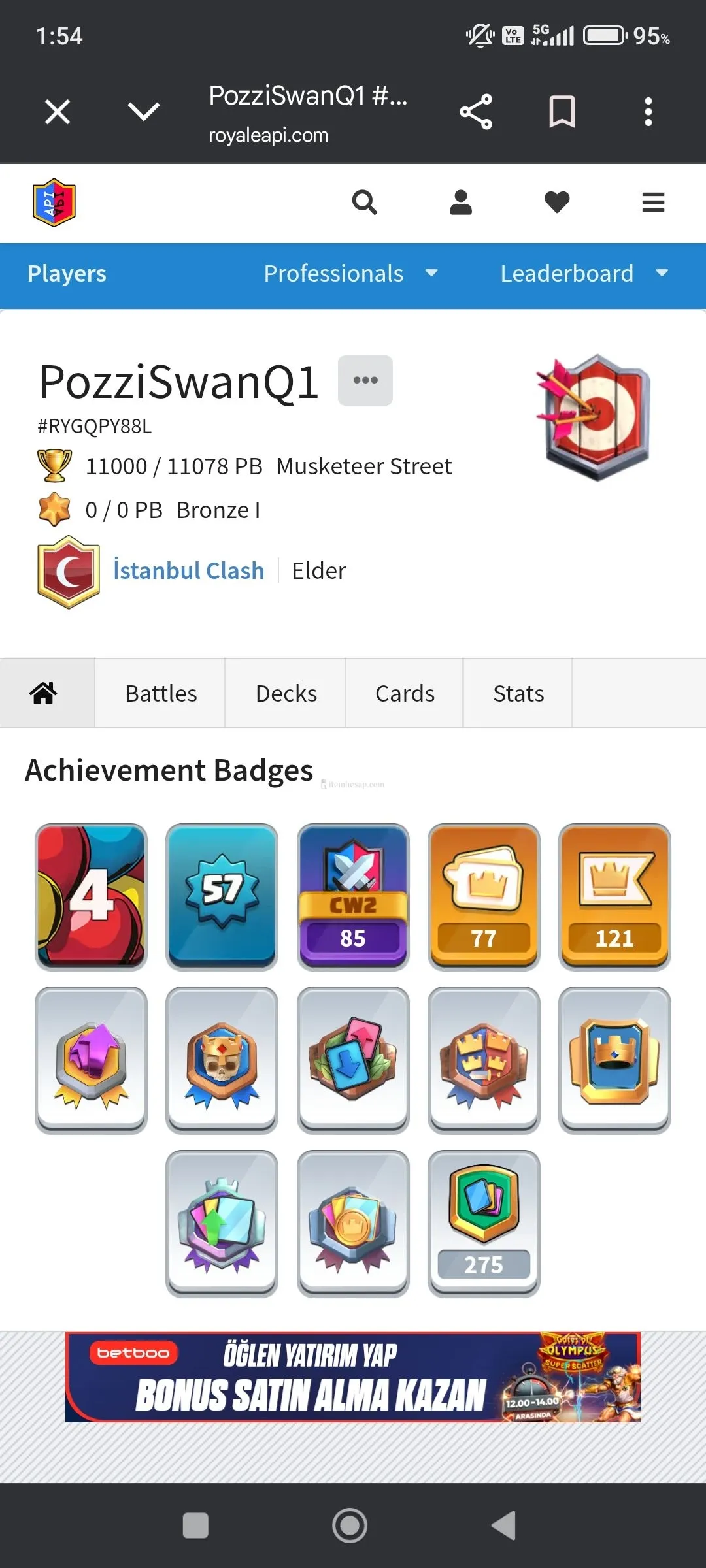
Task: Expand the Professionals dropdown
Action: tap(350, 274)
